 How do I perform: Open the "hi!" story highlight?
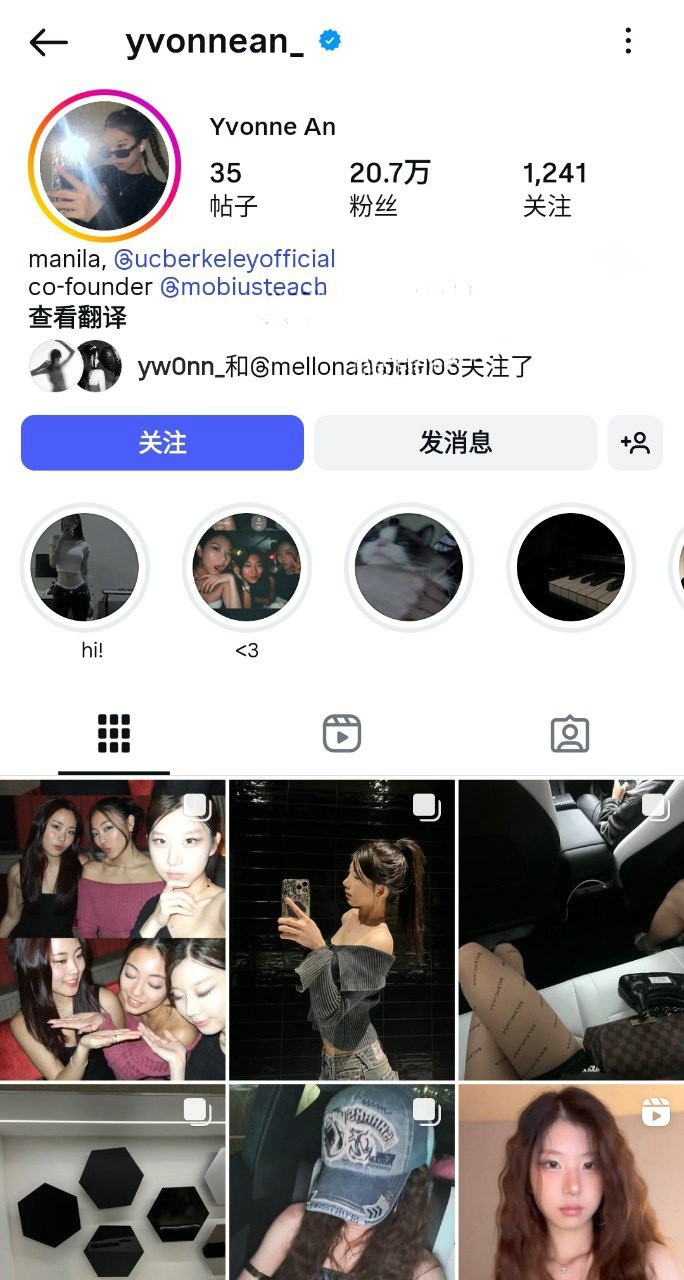(x=85, y=567)
